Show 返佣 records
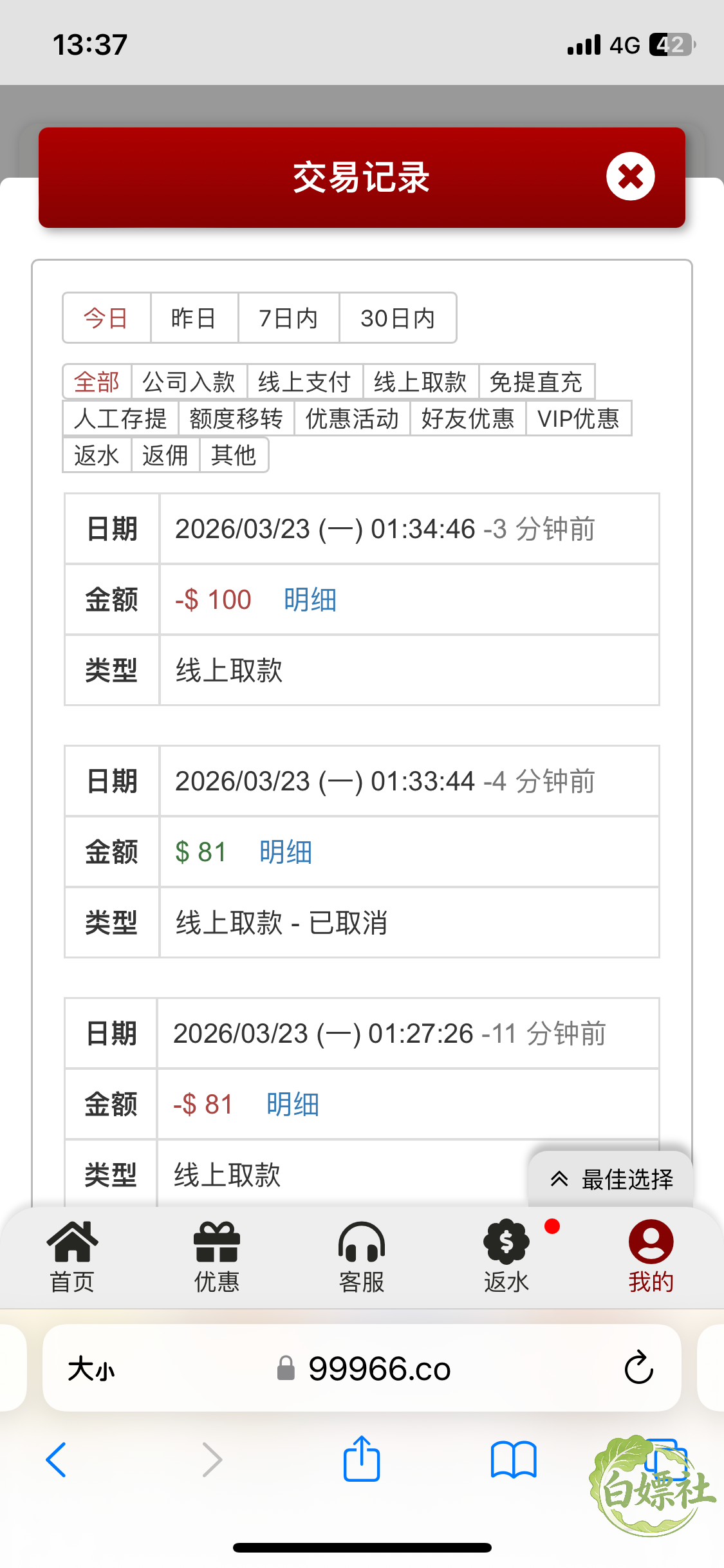The image size is (724, 1568). (x=165, y=455)
